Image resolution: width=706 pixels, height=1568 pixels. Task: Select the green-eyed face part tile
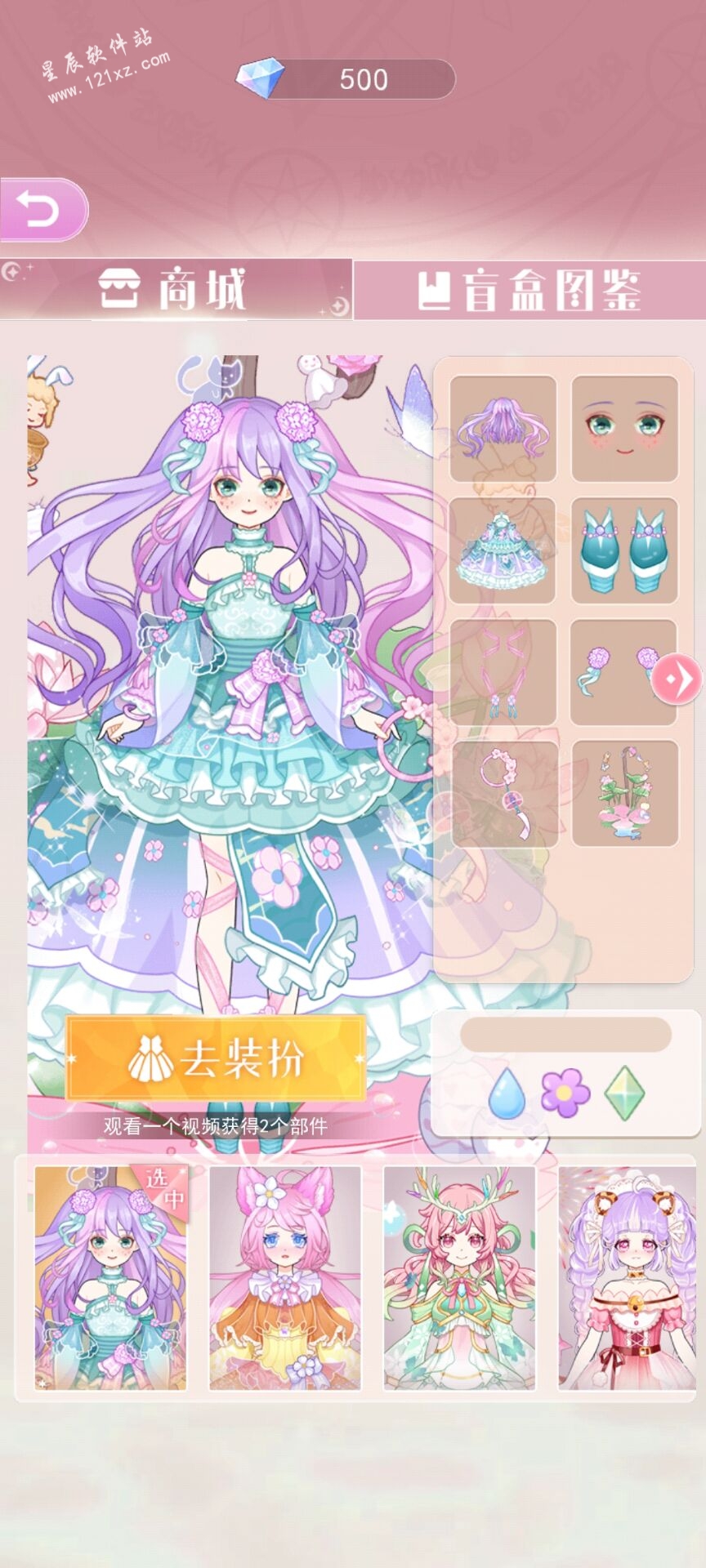pos(624,429)
